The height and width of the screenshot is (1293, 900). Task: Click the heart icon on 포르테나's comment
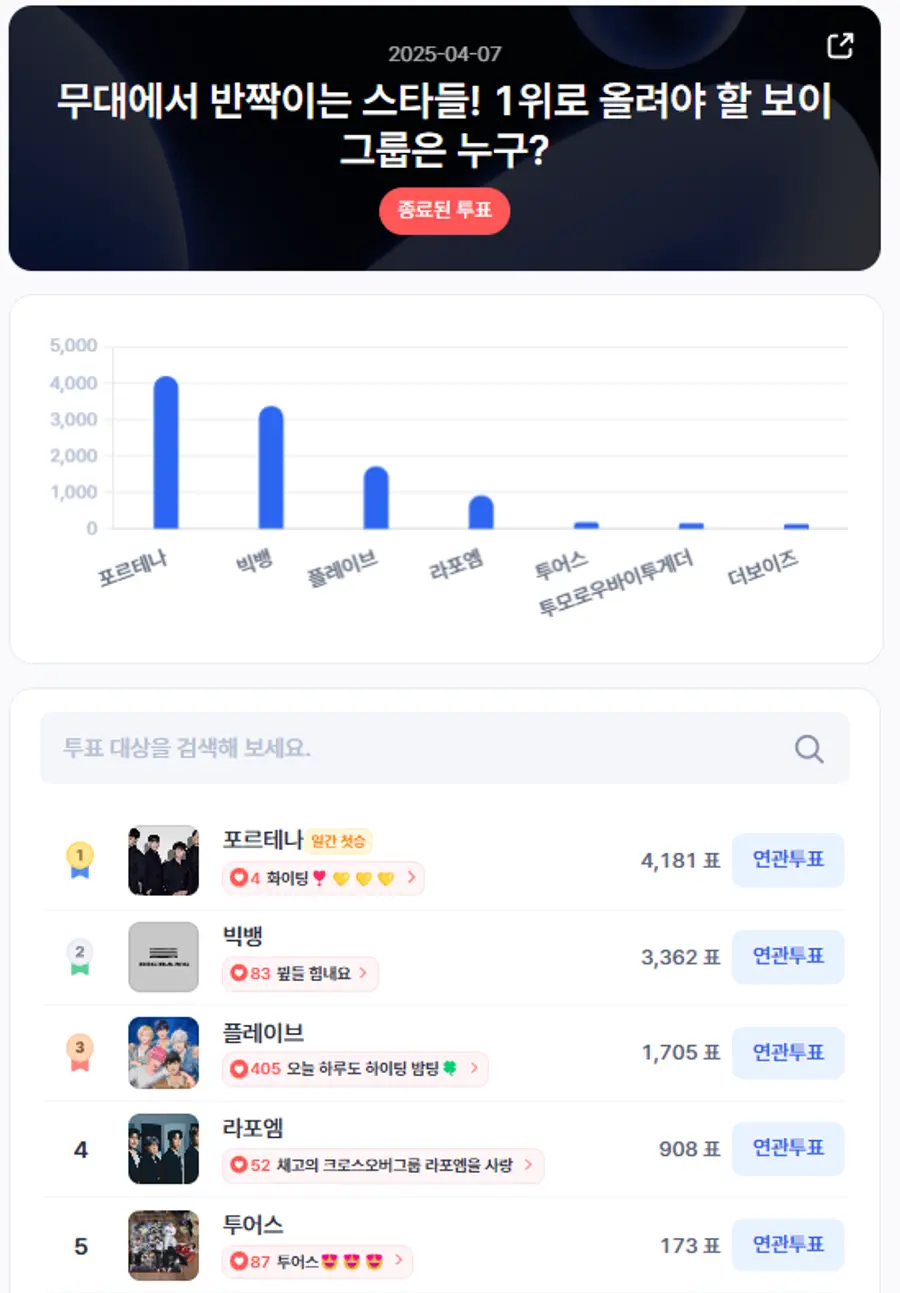(237, 878)
